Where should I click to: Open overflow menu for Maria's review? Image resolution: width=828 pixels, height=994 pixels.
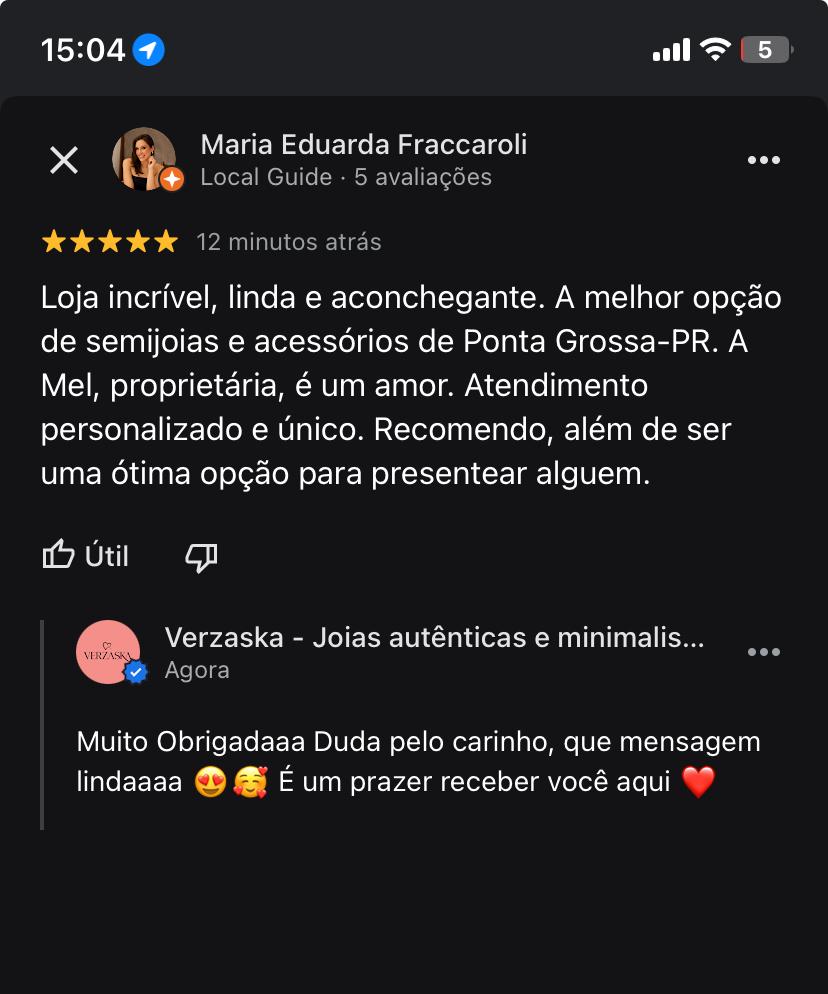[764, 160]
